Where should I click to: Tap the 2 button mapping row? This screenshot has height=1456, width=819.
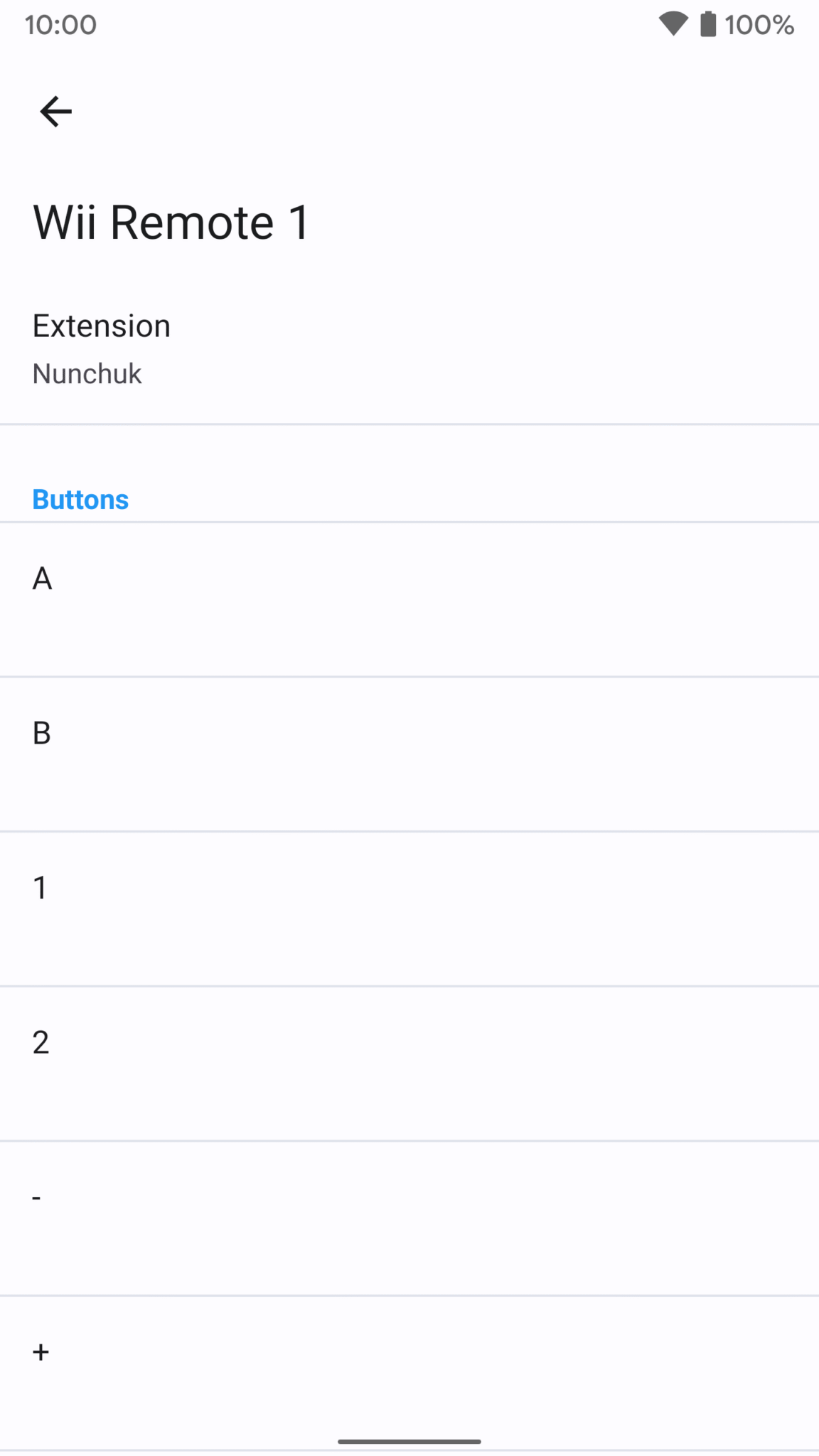tap(409, 1063)
